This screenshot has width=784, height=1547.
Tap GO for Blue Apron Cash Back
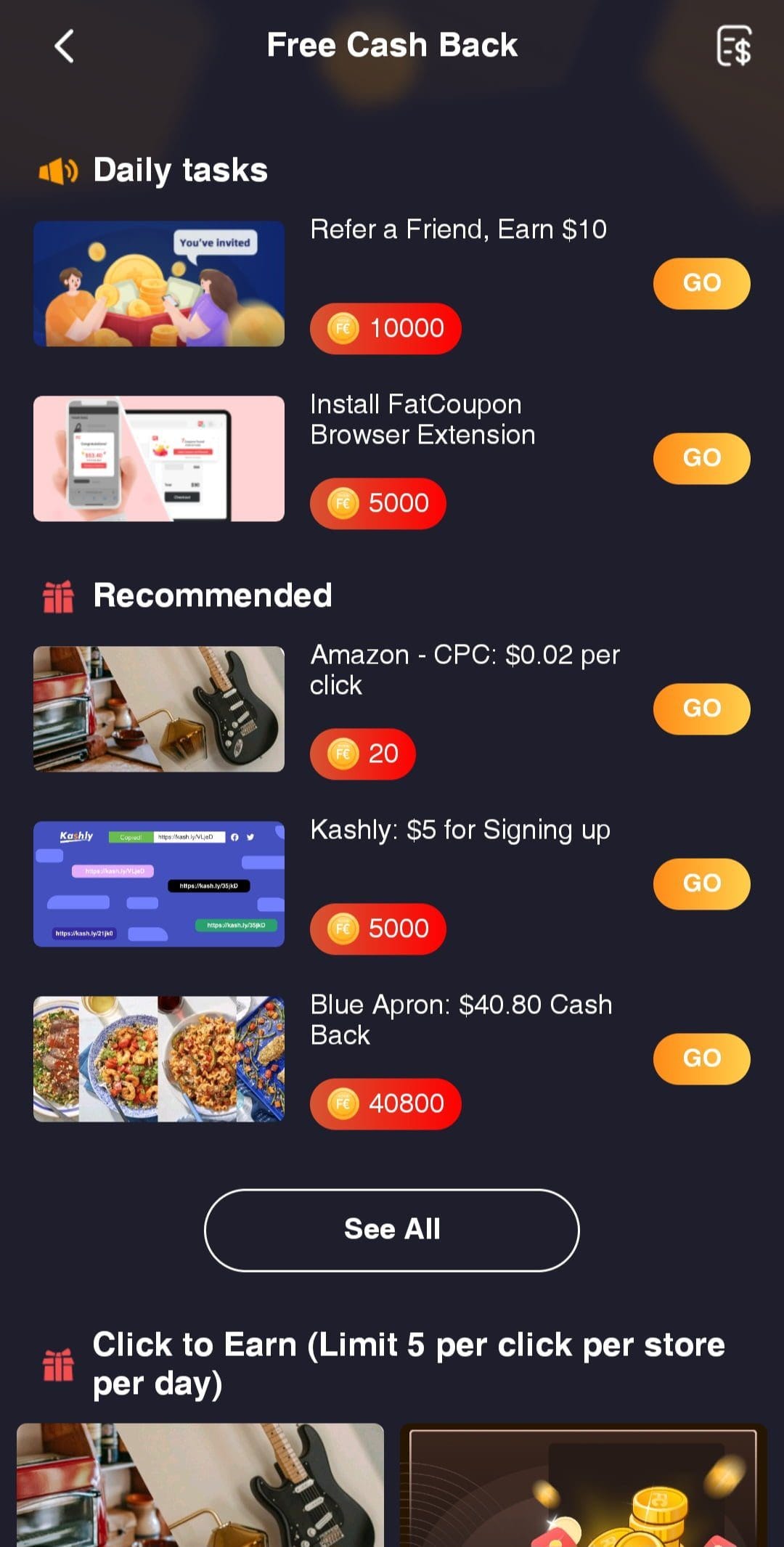pyautogui.click(x=701, y=1058)
